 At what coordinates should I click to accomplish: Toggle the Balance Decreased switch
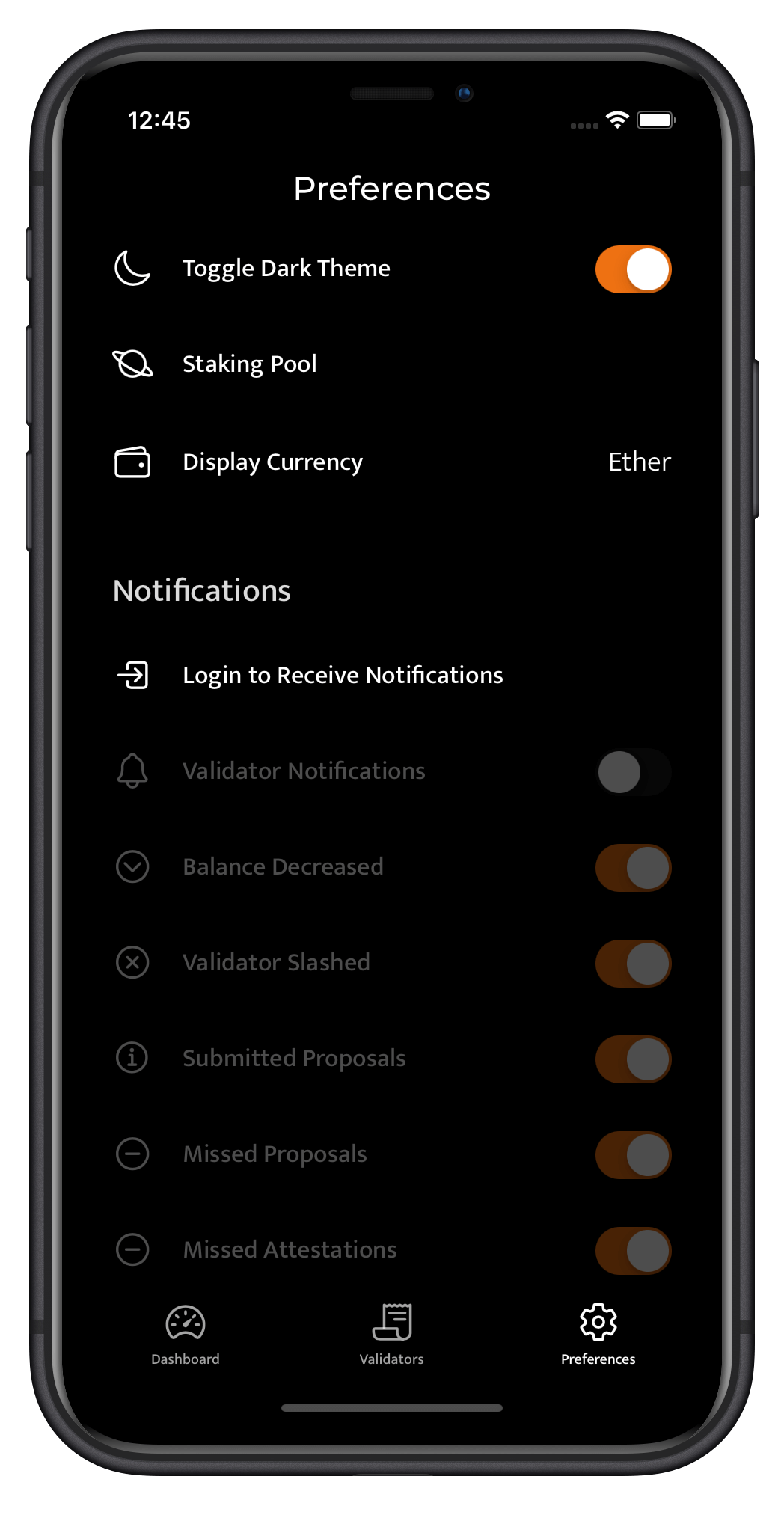(x=633, y=868)
